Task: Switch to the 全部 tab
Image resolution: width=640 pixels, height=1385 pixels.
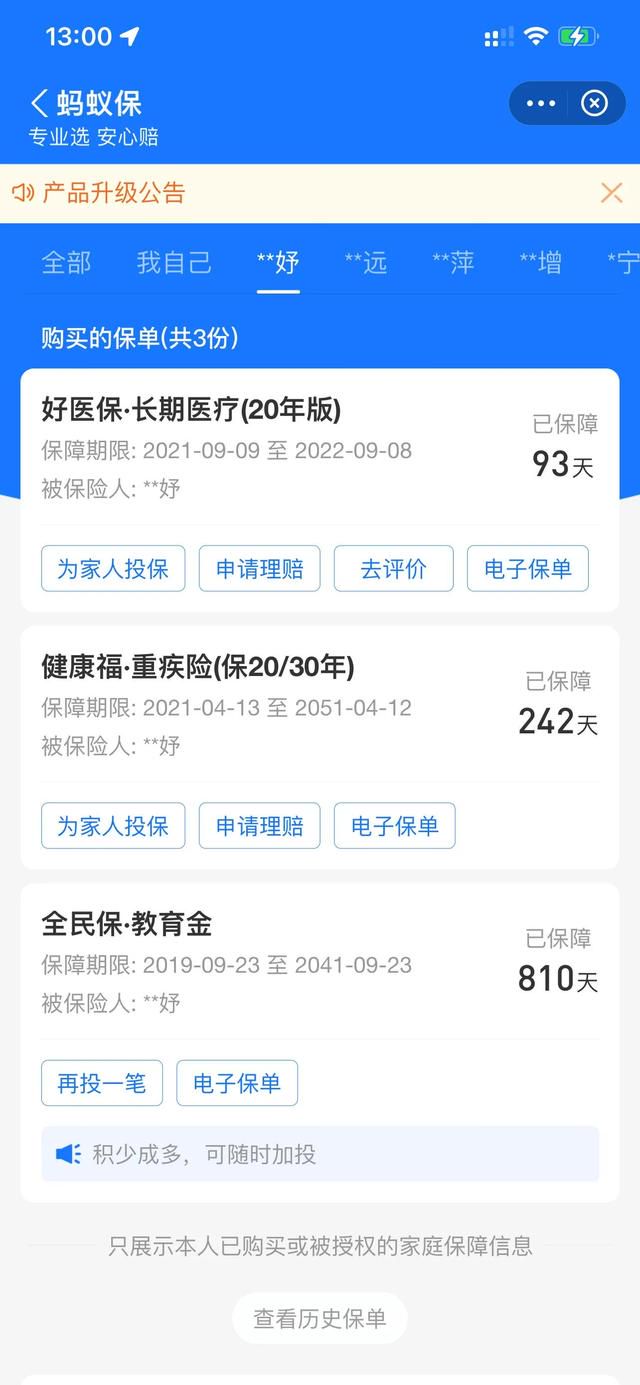Action: point(66,263)
